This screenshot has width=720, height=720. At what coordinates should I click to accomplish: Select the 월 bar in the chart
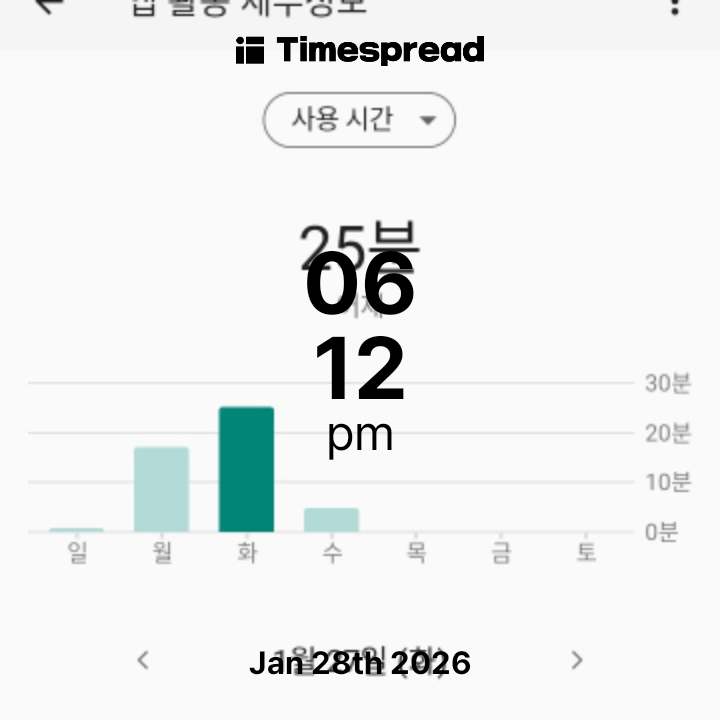coord(161,489)
